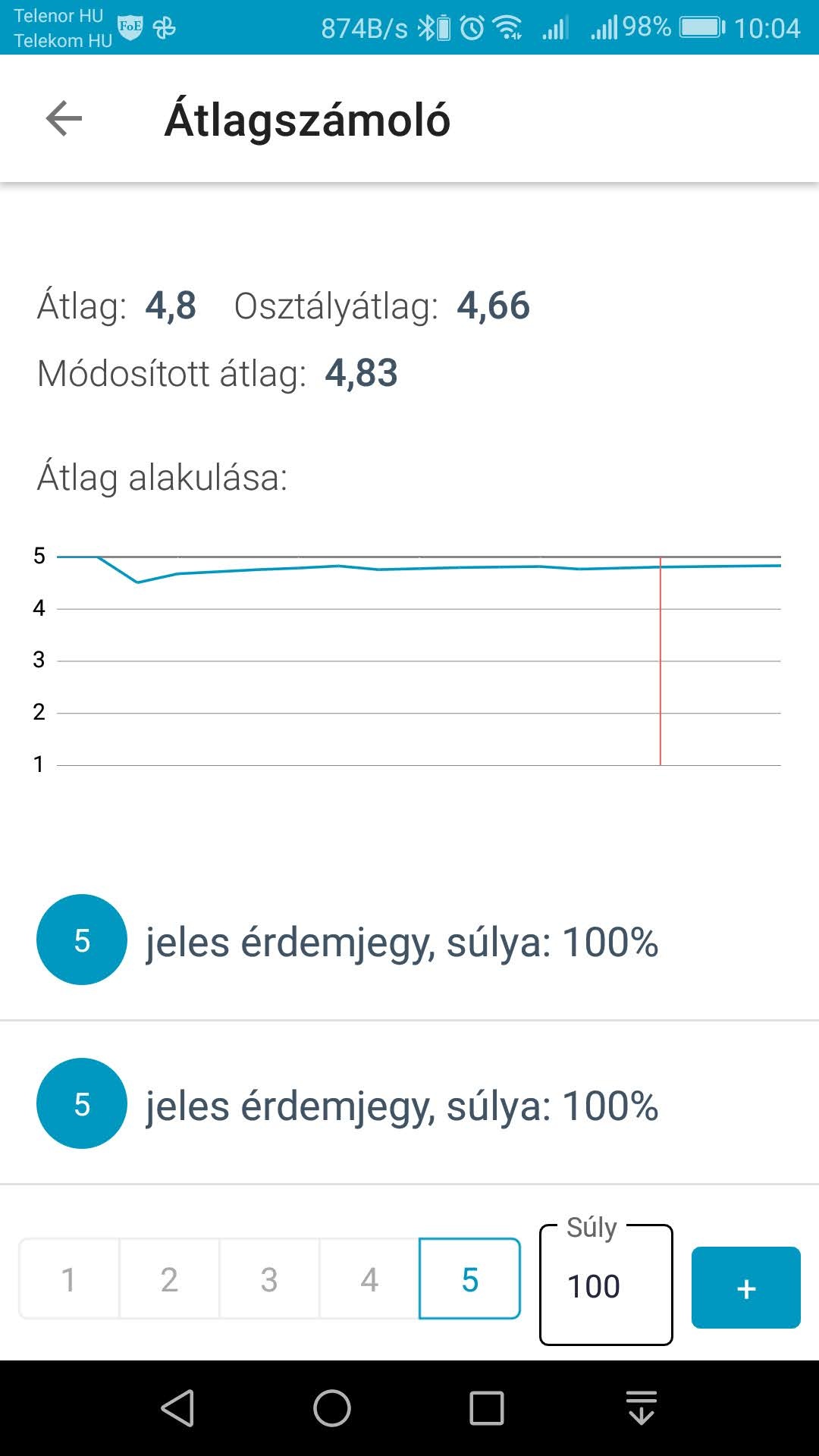Select grade 1 in the grade picker
Screen dimensions: 819x1456
pos(69,1279)
